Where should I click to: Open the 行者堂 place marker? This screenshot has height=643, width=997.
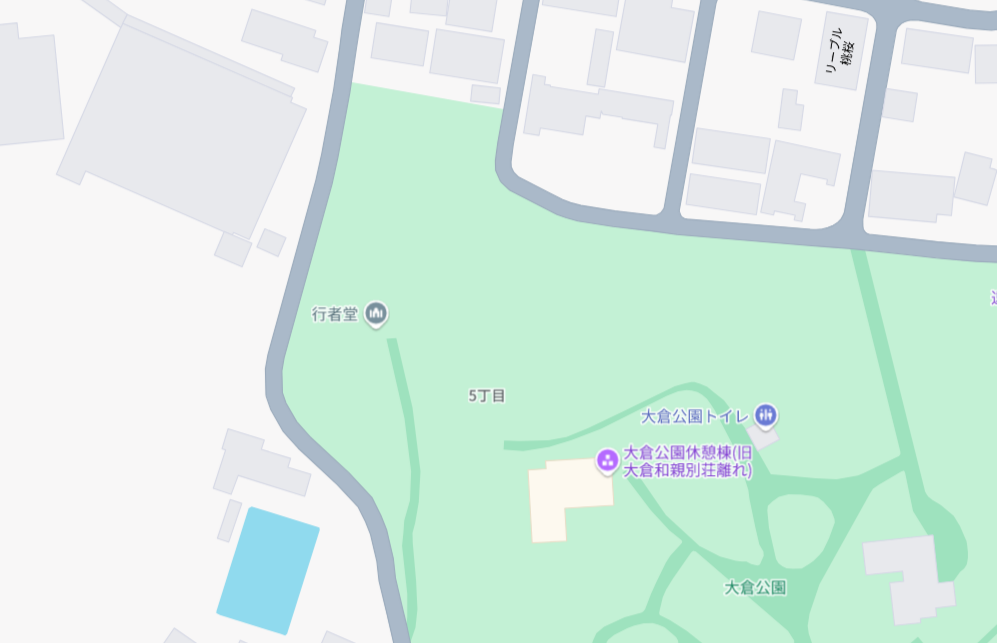pyautogui.click(x=376, y=314)
